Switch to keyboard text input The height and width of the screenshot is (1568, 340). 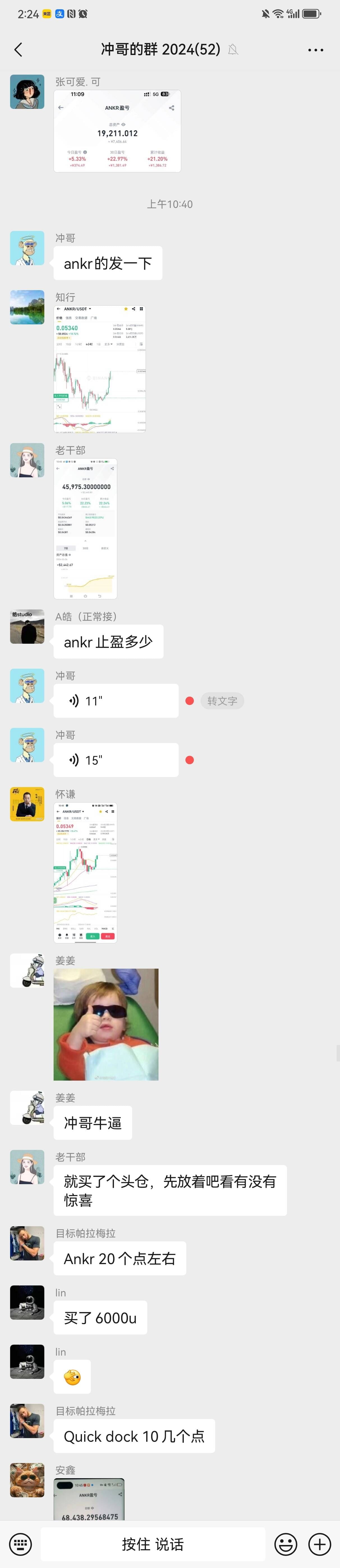pos(20,1544)
